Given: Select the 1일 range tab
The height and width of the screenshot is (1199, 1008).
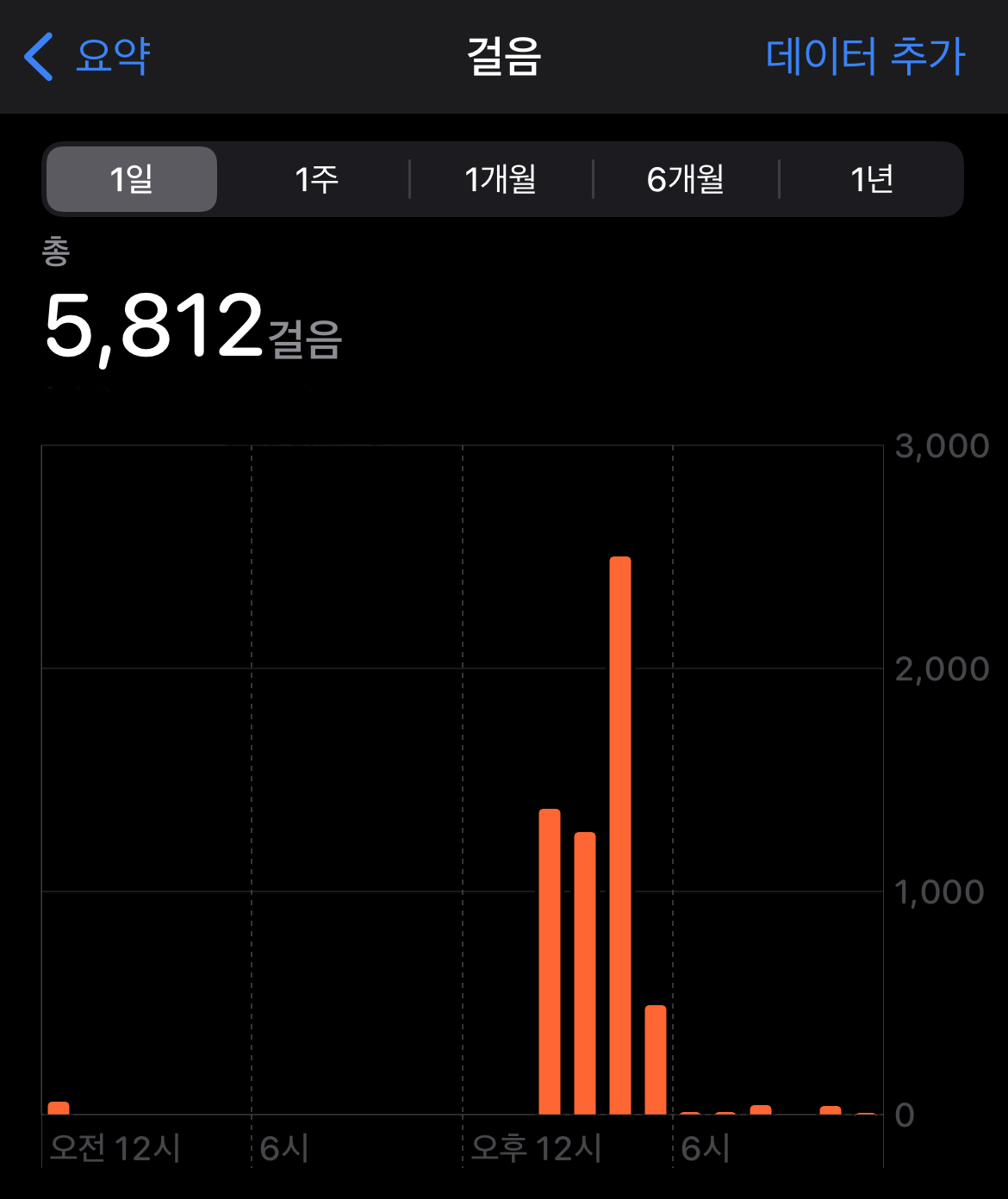Looking at the screenshot, I should click(x=132, y=179).
